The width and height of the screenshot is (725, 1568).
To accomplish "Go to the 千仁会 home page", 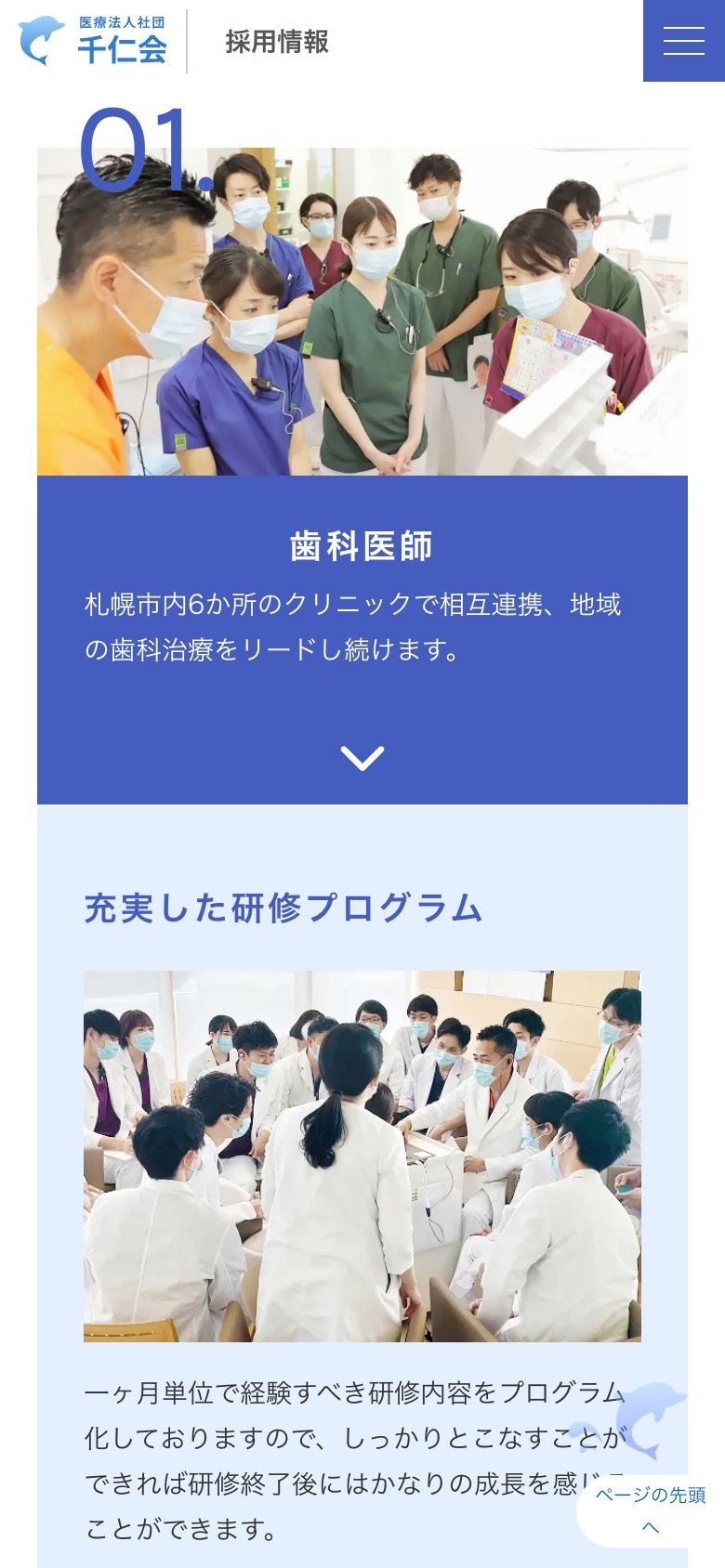I will coord(93,41).
